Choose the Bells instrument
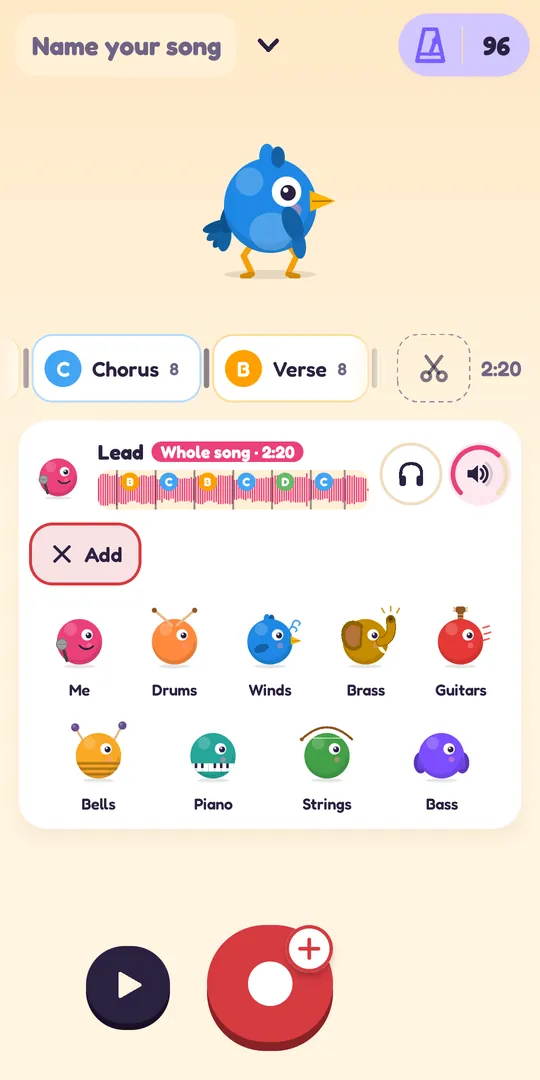 click(x=98, y=766)
